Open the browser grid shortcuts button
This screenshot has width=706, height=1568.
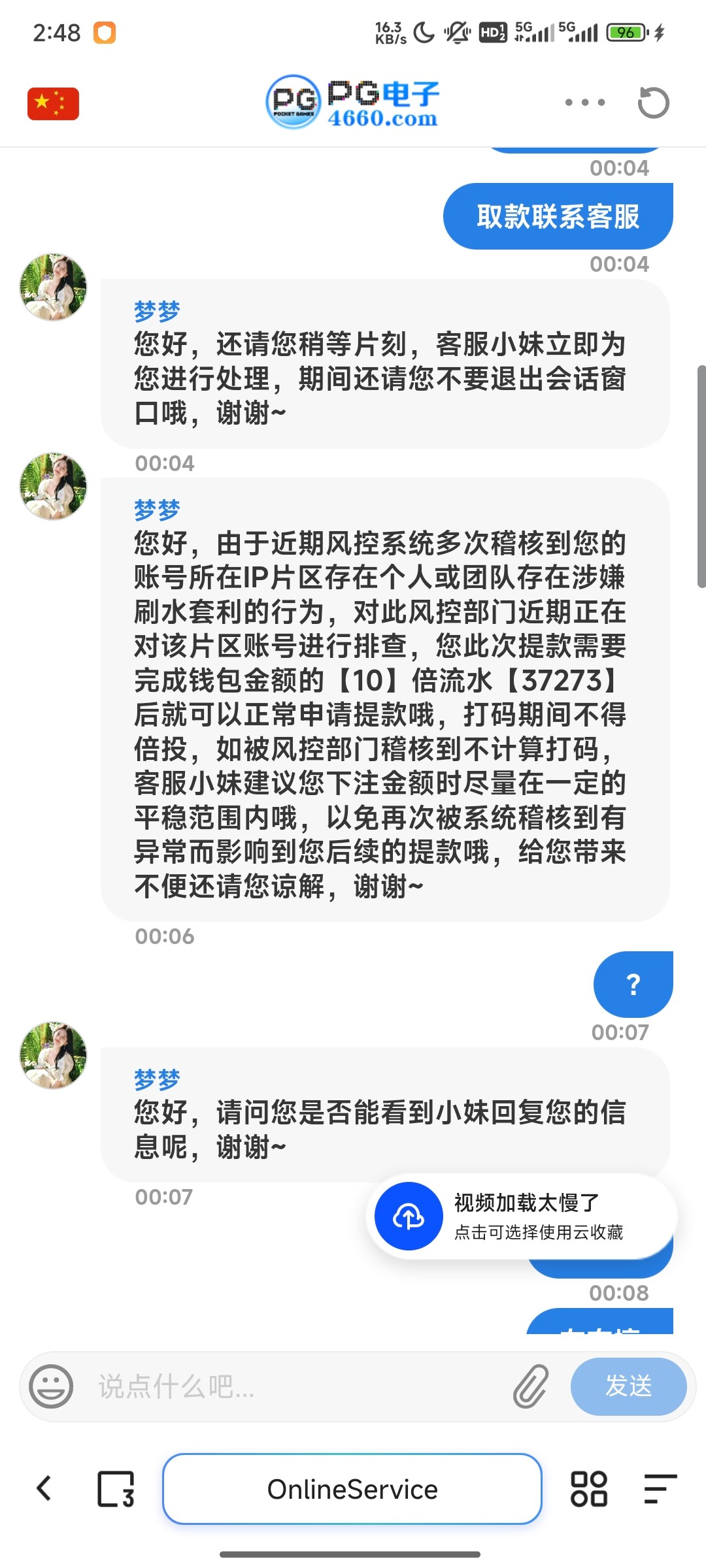coord(589,1489)
